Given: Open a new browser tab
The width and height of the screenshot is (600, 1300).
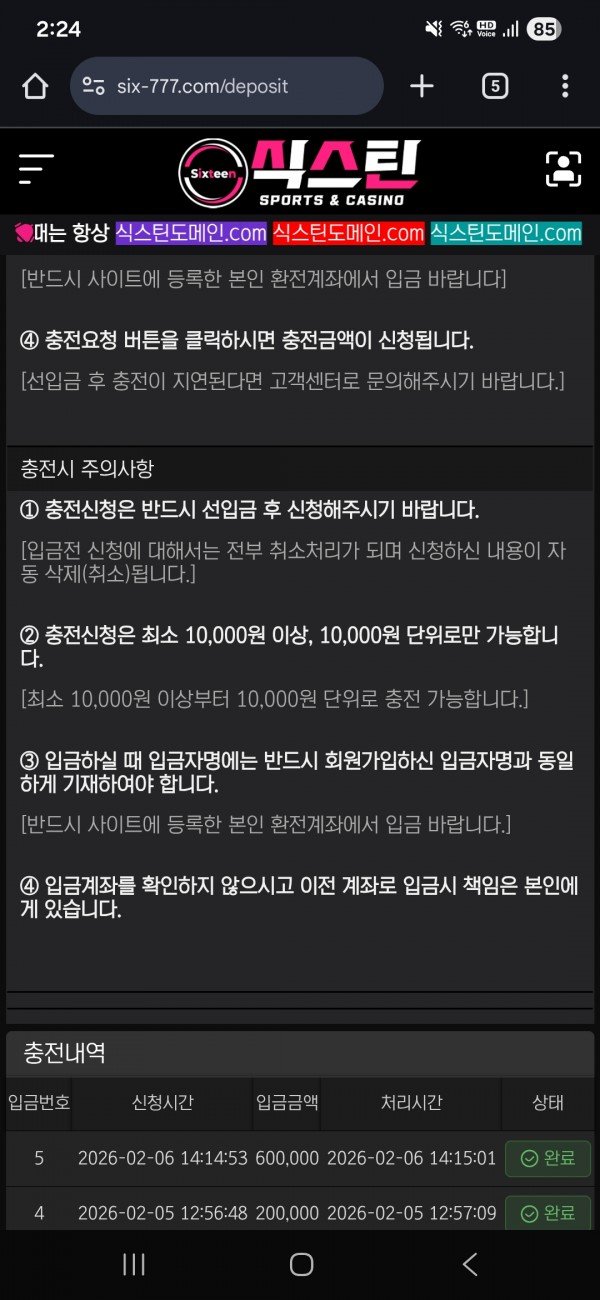Looking at the screenshot, I should (422, 86).
